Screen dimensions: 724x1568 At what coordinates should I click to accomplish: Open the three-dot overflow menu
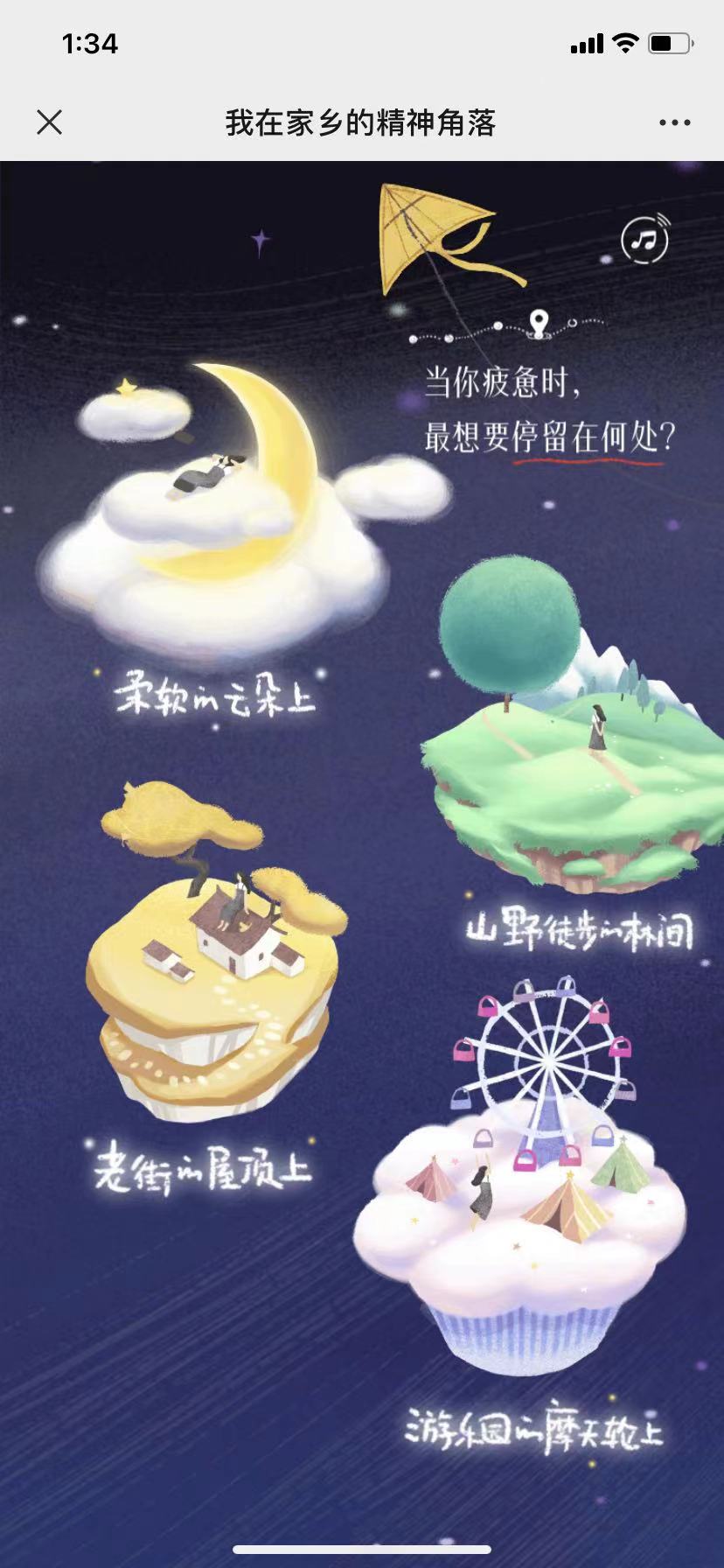pos(674,123)
